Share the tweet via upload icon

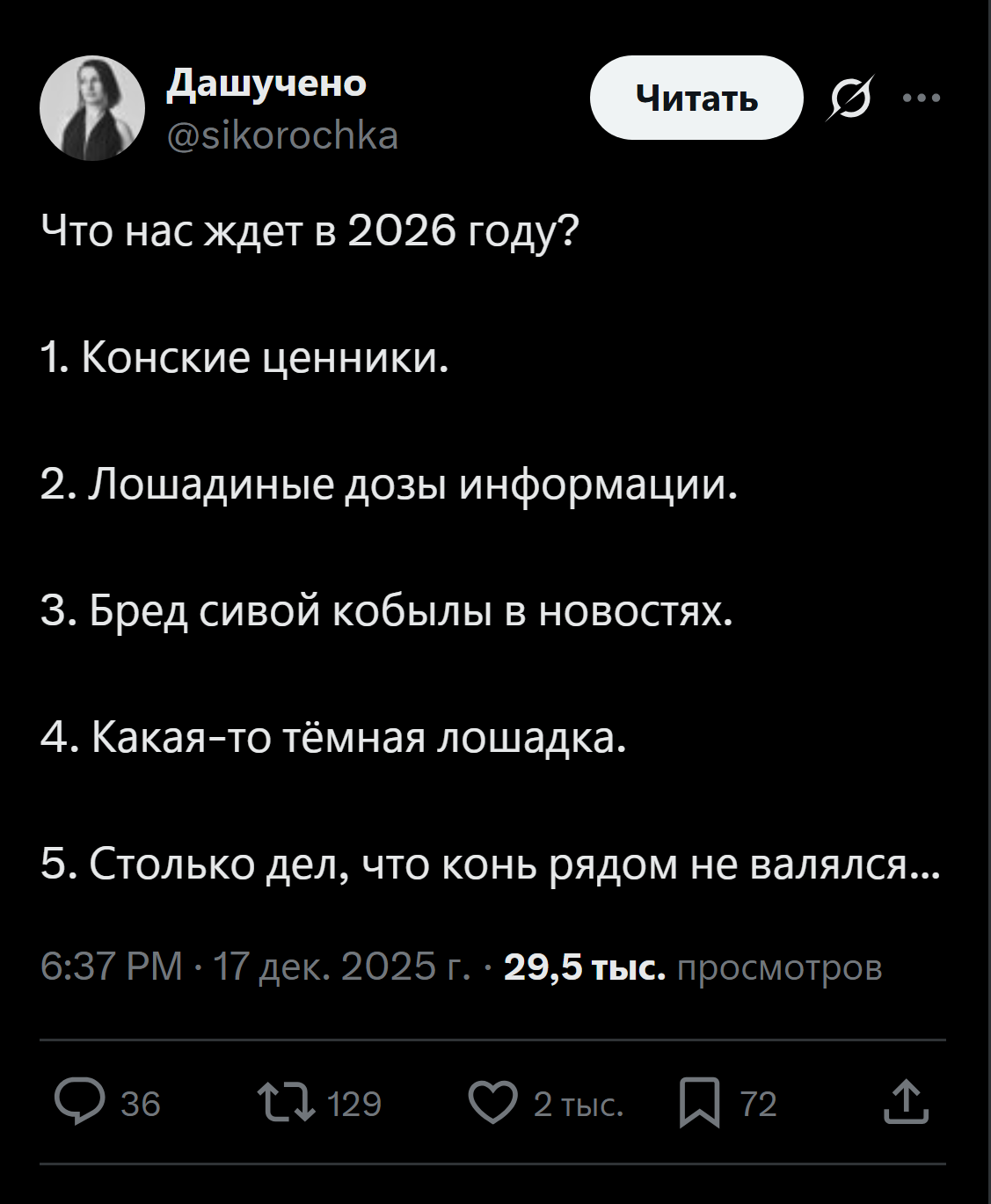coord(907,1103)
